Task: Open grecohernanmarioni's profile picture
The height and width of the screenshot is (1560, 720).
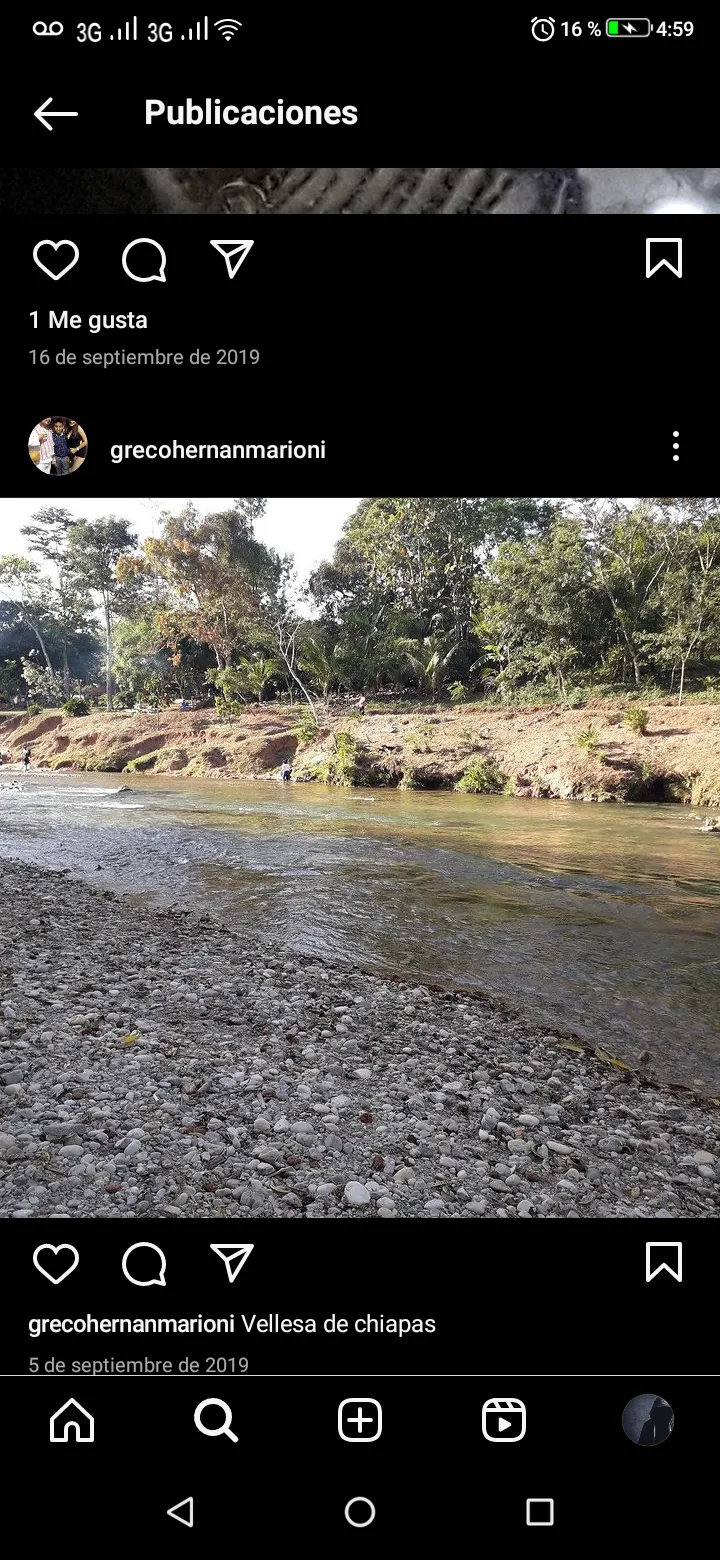Action: 58,446
